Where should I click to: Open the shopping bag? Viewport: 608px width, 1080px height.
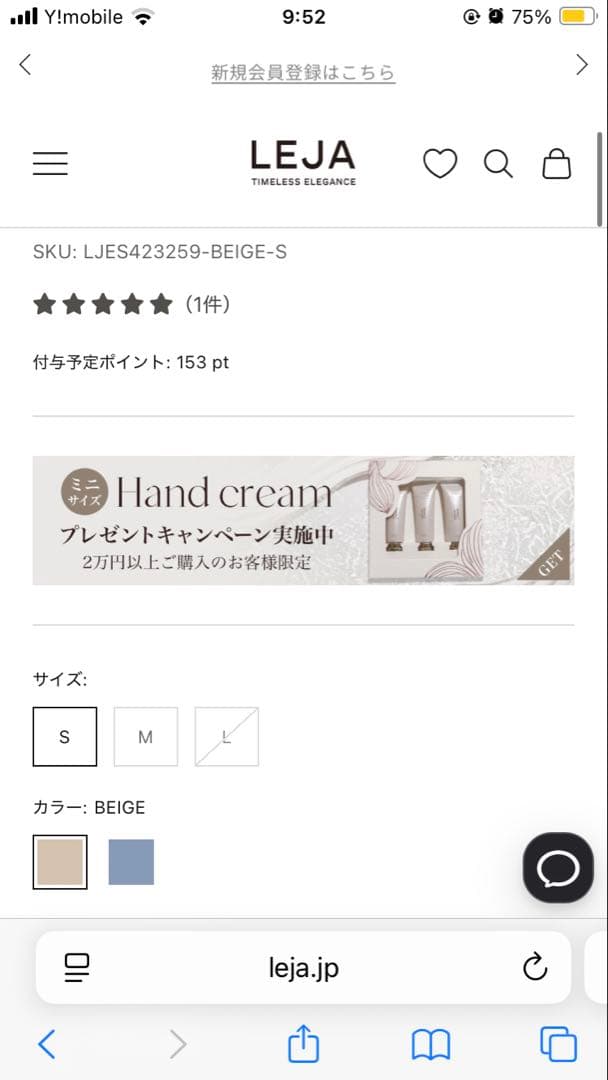557,163
